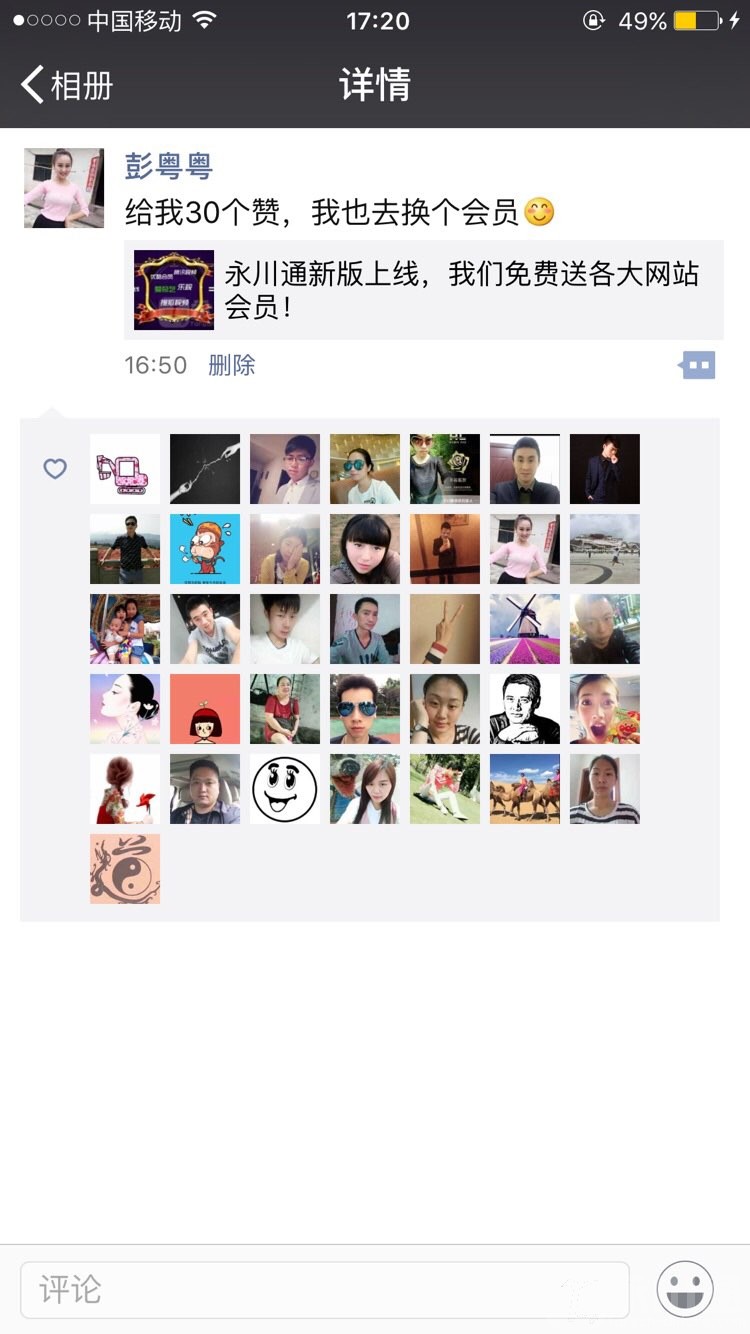Open the like and comment action icon

[x=696, y=365]
